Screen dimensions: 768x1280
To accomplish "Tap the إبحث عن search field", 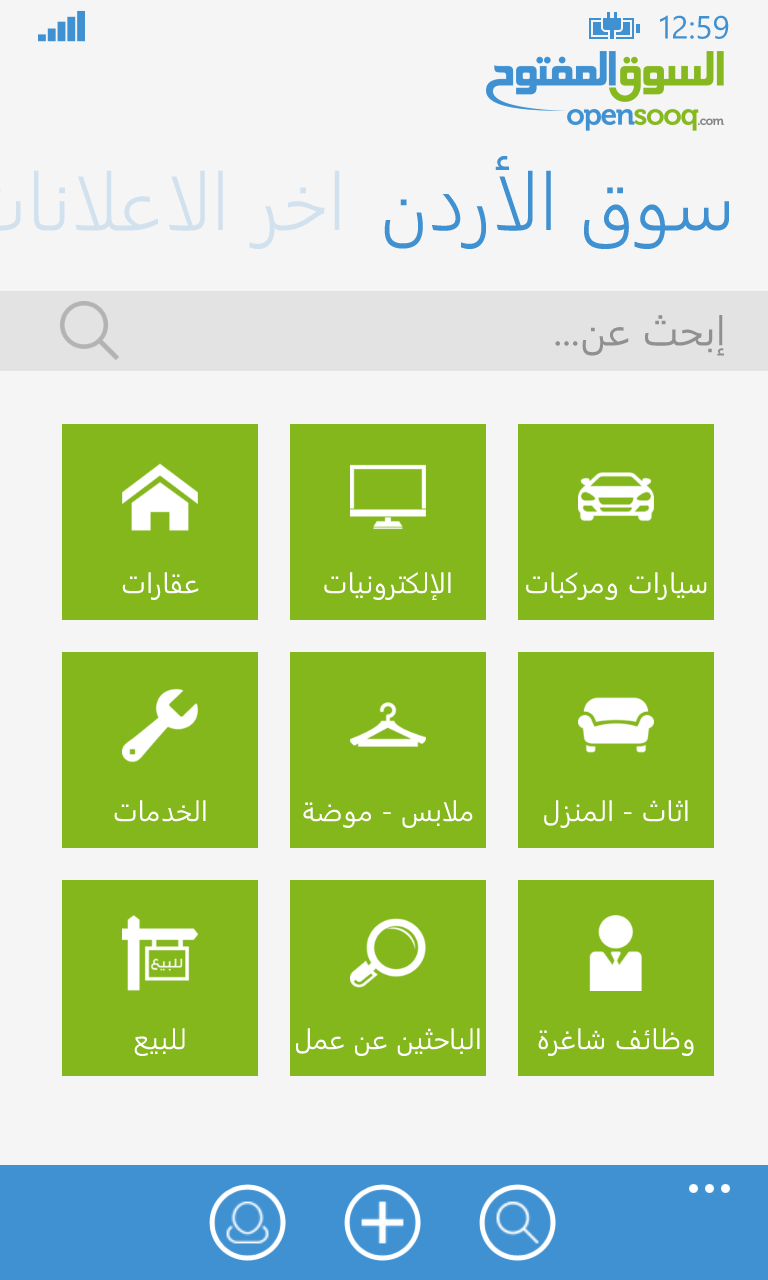I will [x=420, y=332].
